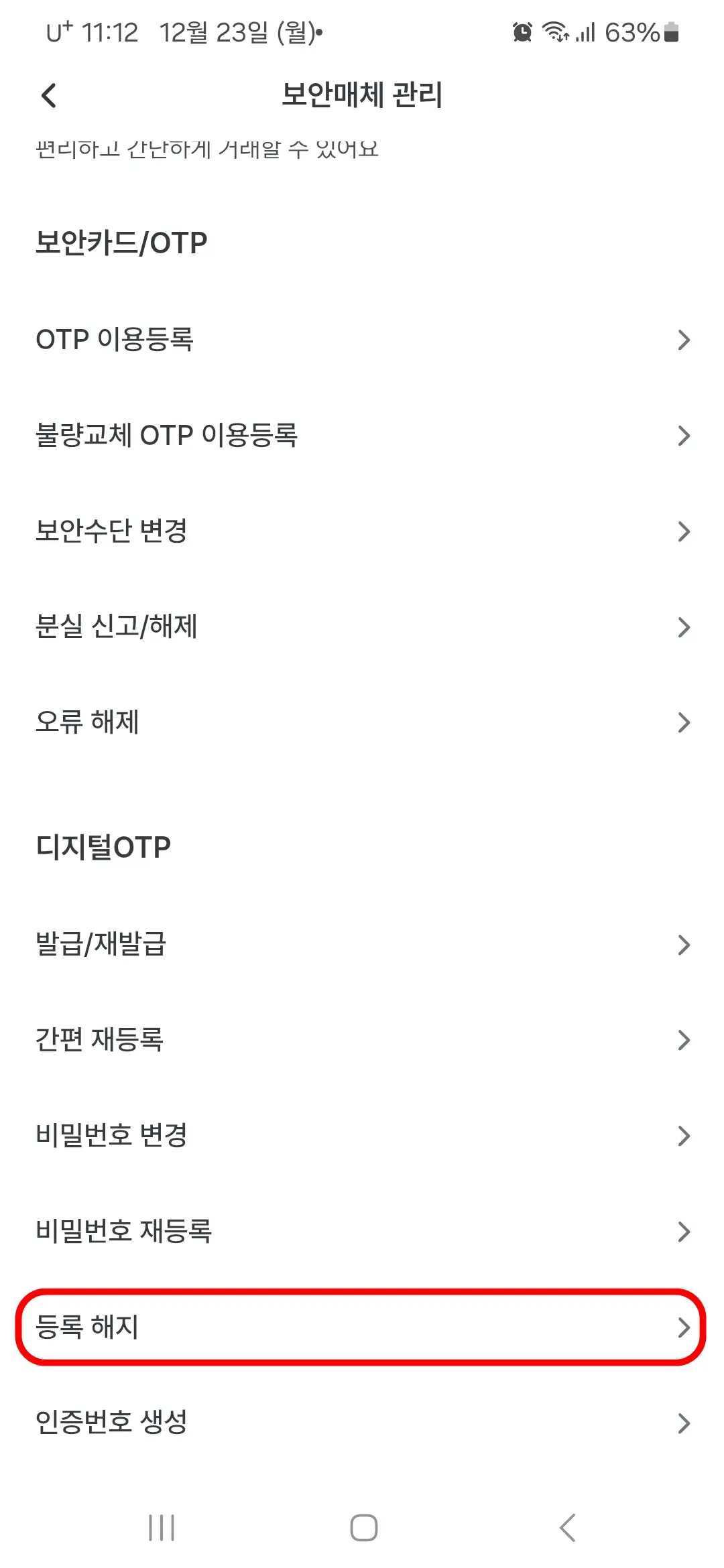This screenshot has width=724, height=1568.
Task: Tap the Wi-Fi status icon
Action: (558, 32)
